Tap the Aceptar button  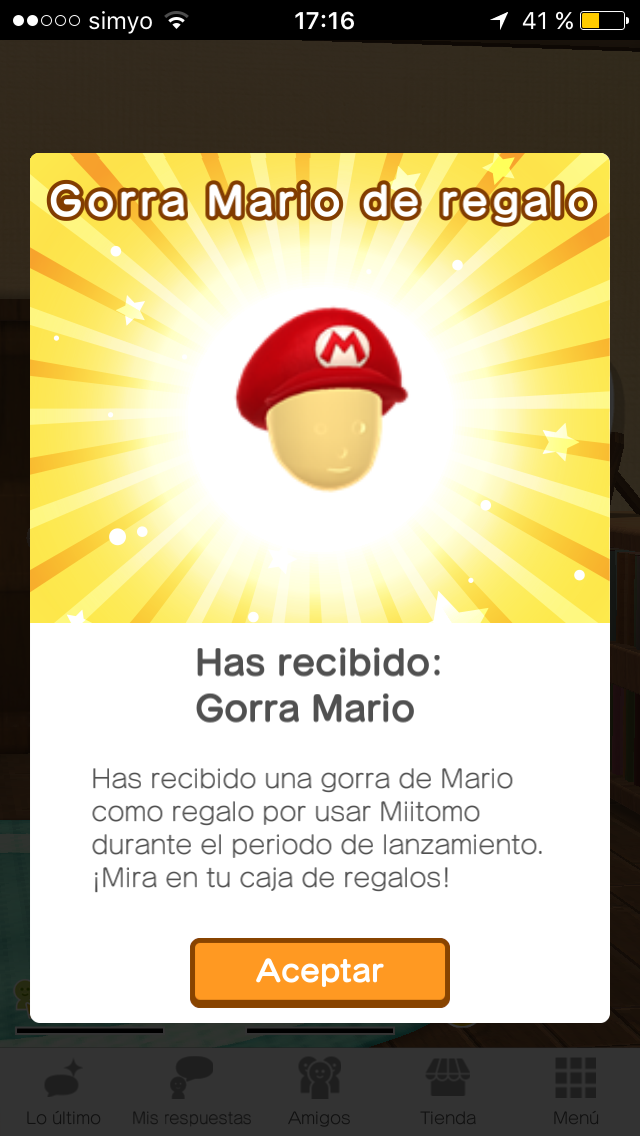pos(320,972)
